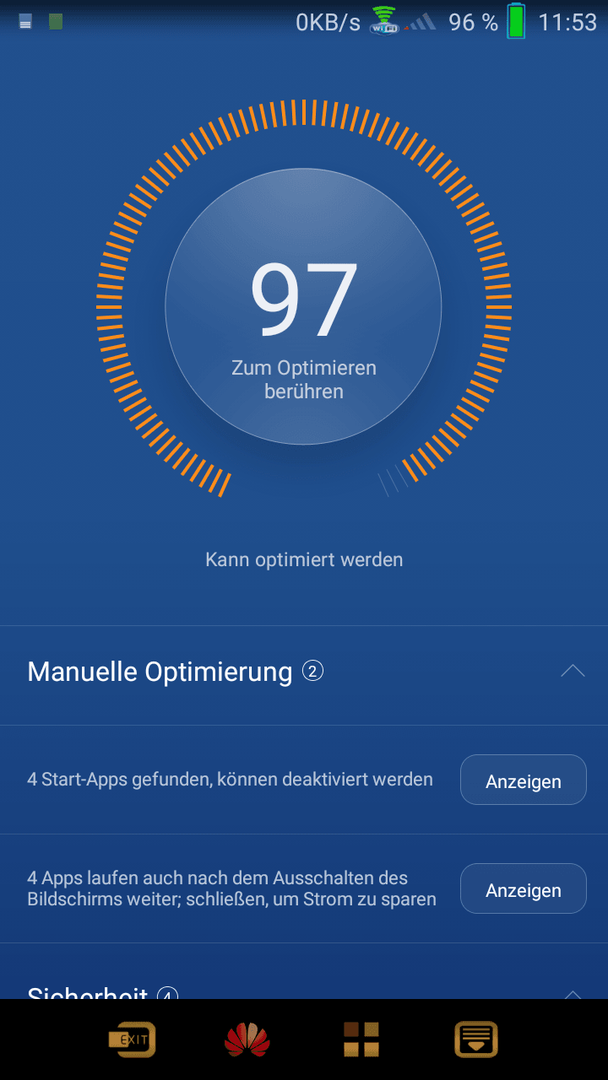The width and height of the screenshot is (608, 1080).
Task: Open the notification panel pull-down icon
Action: click(476, 1039)
